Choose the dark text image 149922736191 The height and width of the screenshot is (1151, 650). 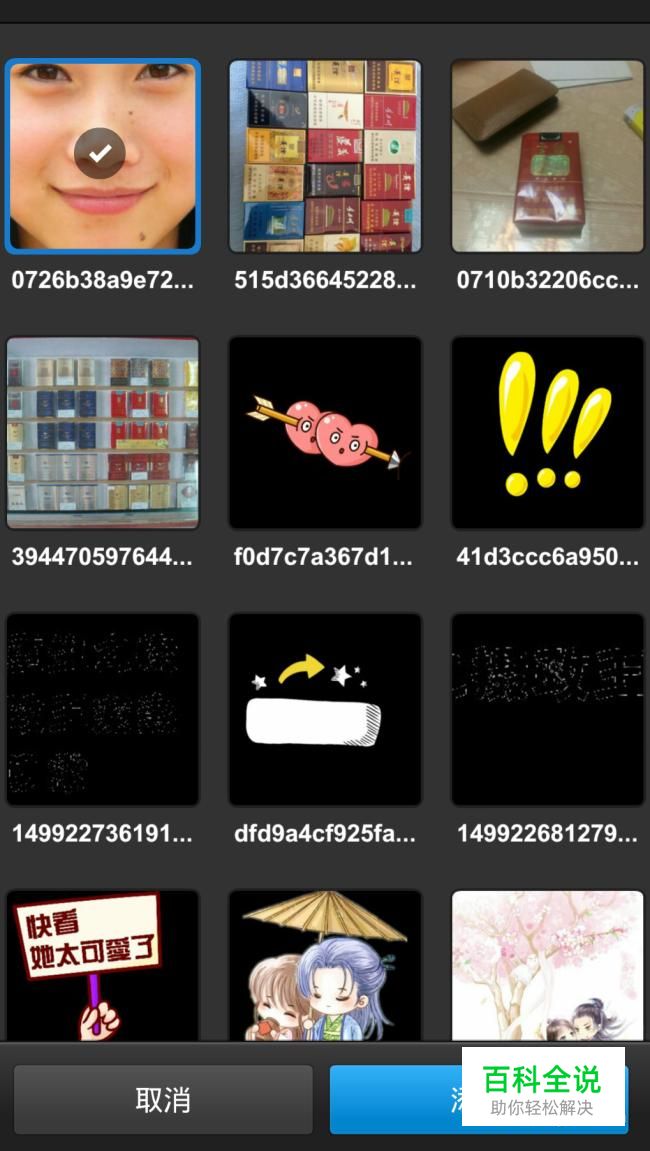click(x=102, y=709)
